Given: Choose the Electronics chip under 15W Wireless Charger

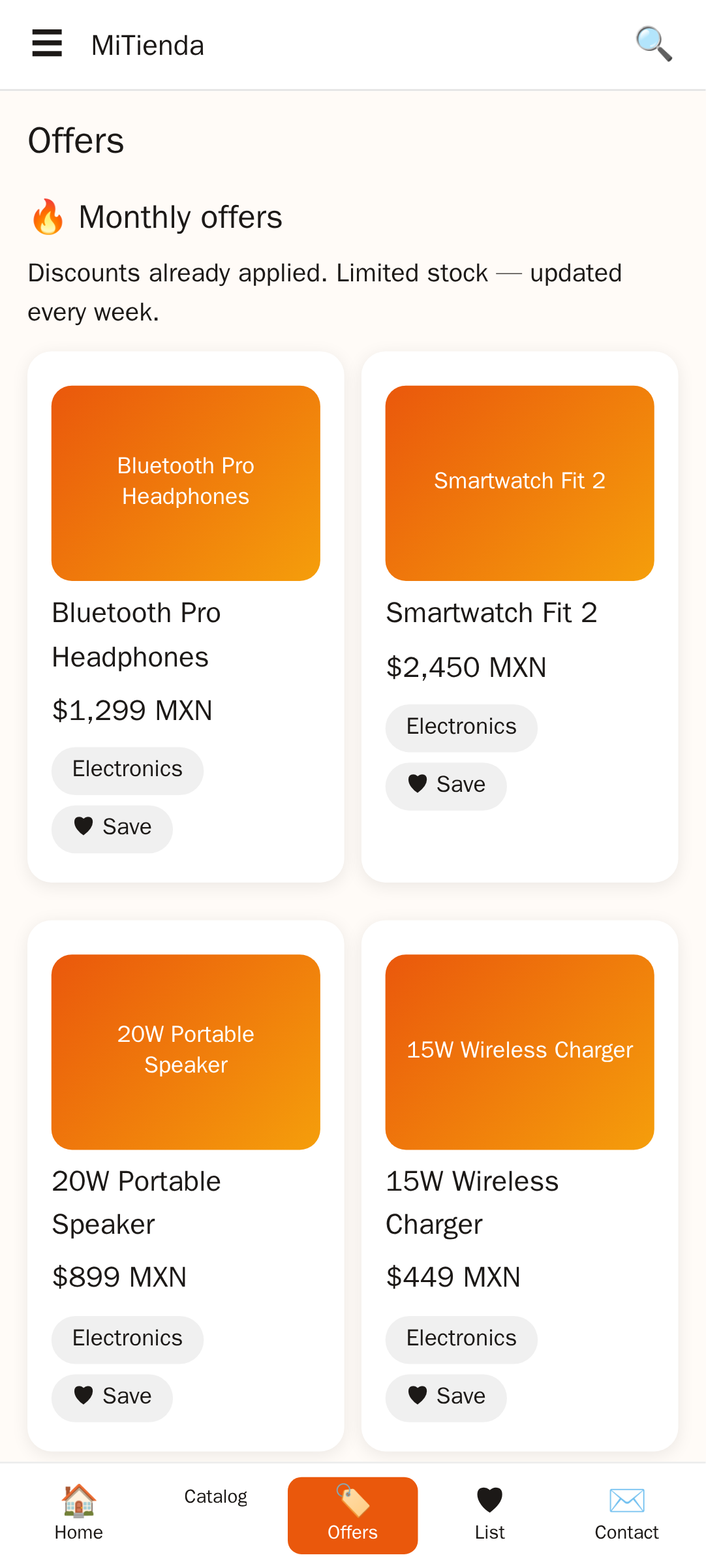Looking at the screenshot, I should (x=462, y=1340).
